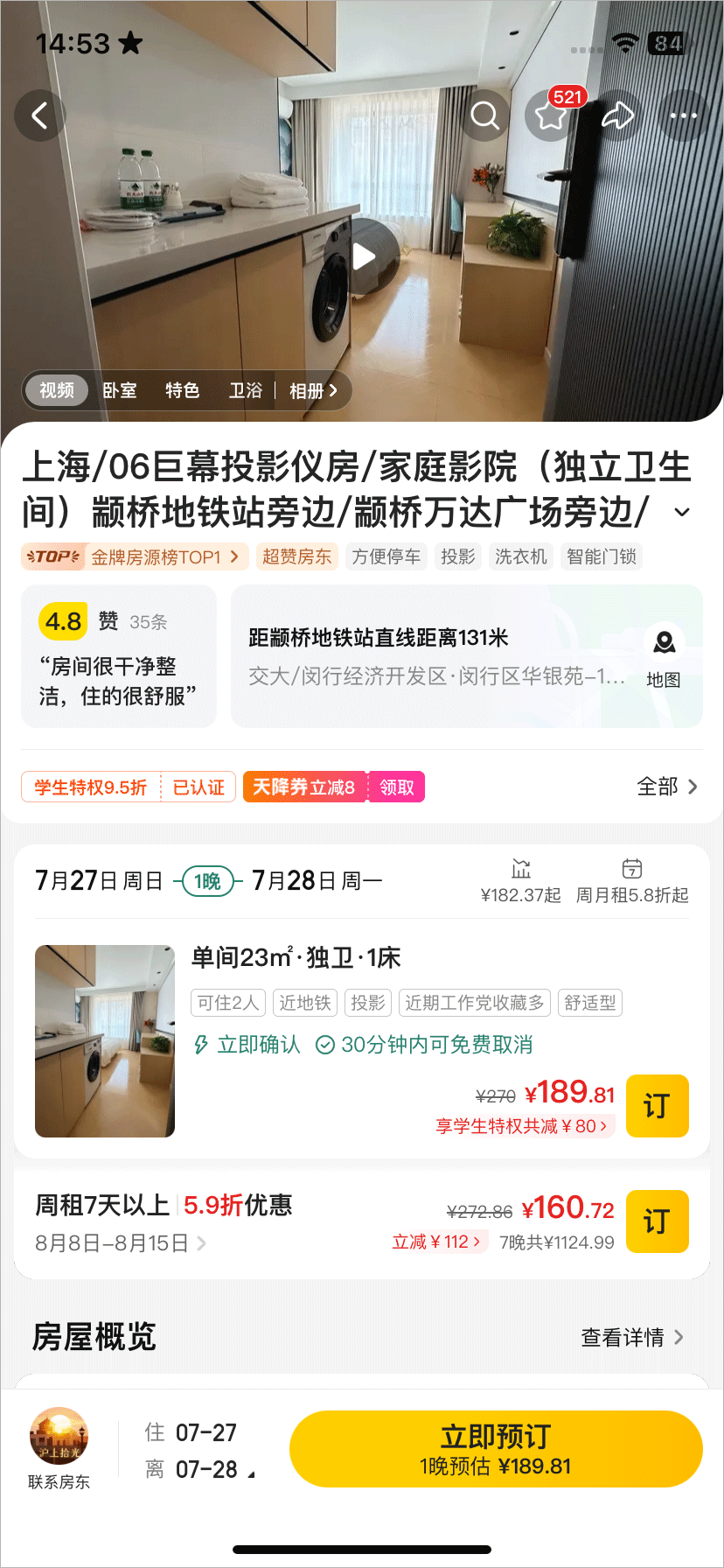The width and height of the screenshot is (724, 1568).
Task: Book the 单间23㎡ room at ¥189.81
Action: click(658, 1106)
